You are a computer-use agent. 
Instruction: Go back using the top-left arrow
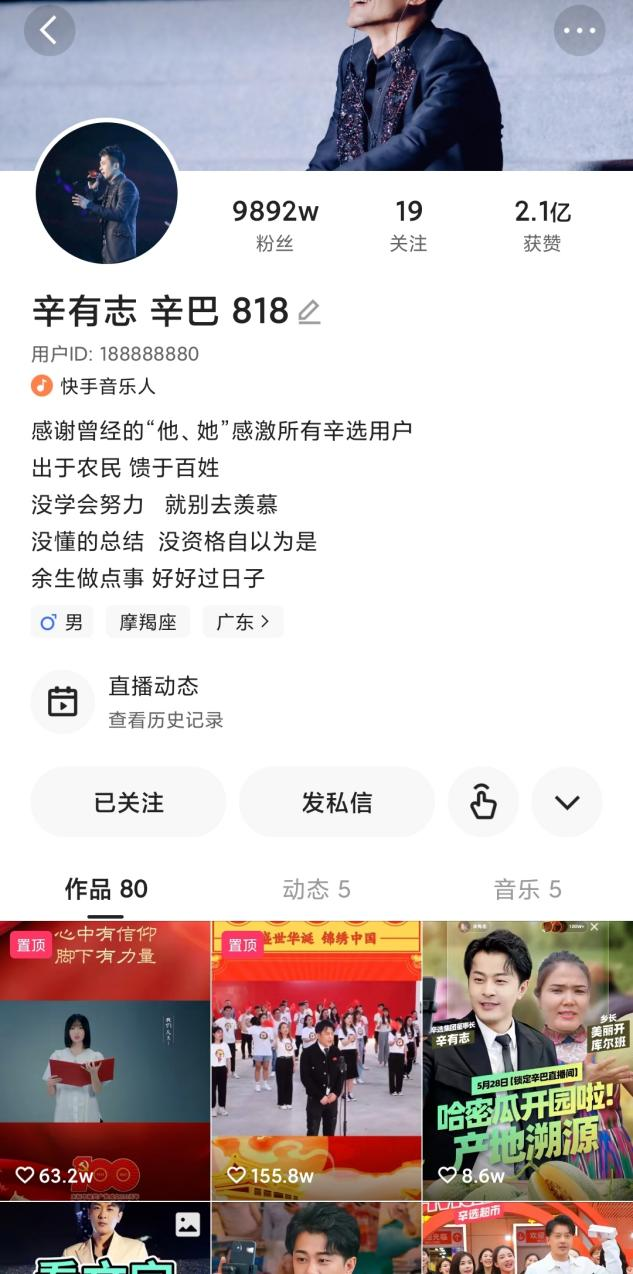pos(49,30)
